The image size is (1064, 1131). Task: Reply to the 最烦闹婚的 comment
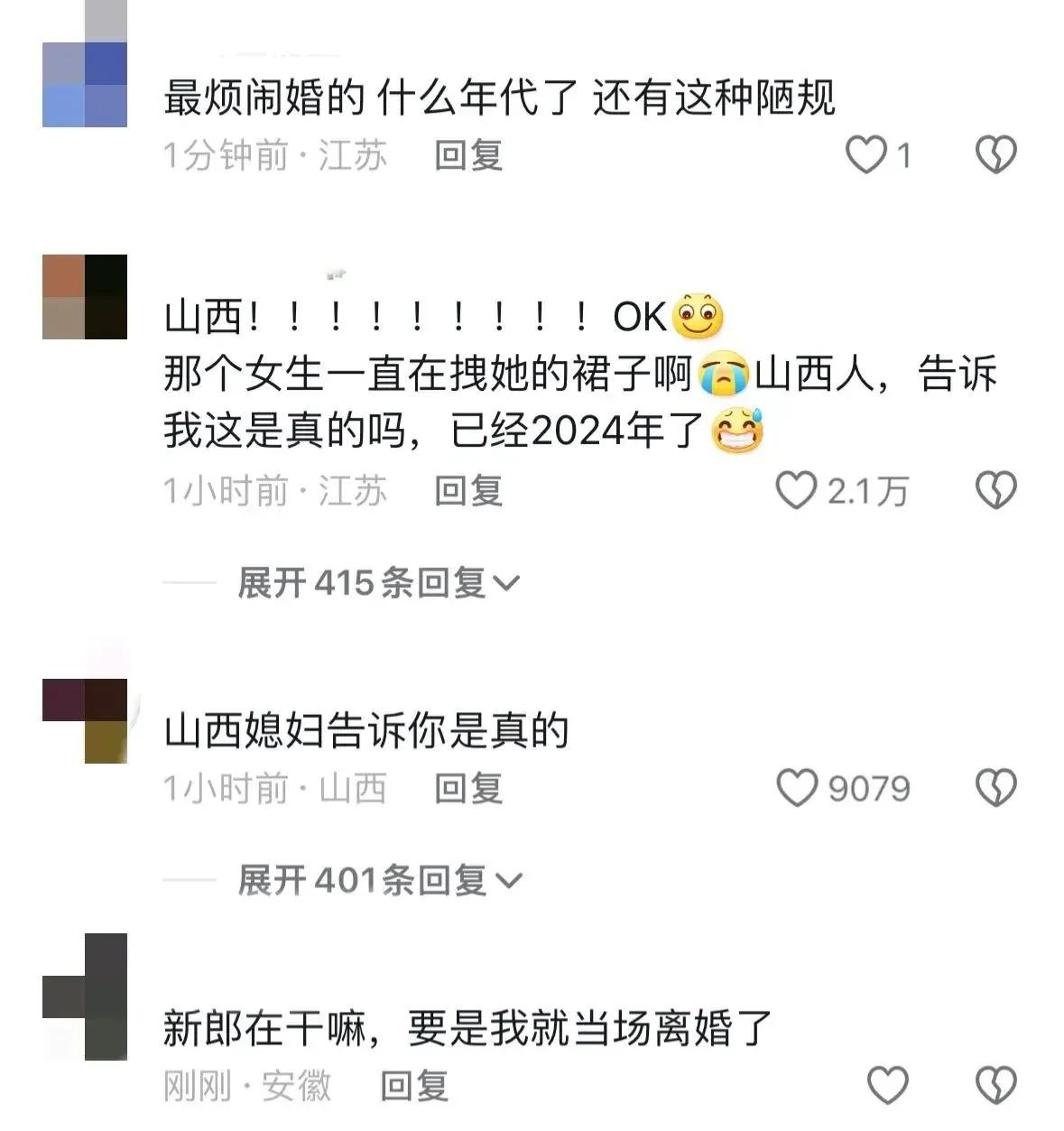467,155
